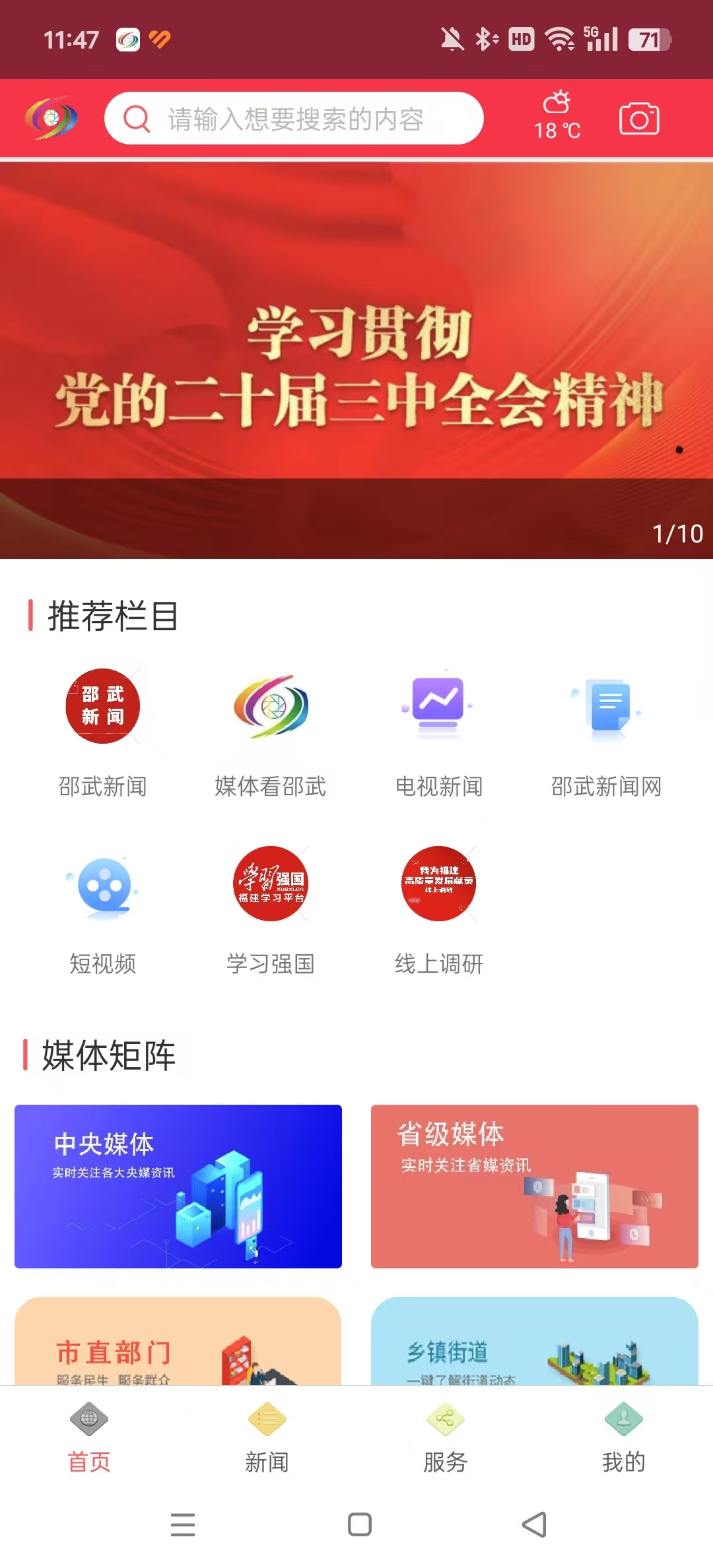The height and width of the screenshot is (1568, 713).
Task: Open the camera scan icon
Action: point(638,119)
